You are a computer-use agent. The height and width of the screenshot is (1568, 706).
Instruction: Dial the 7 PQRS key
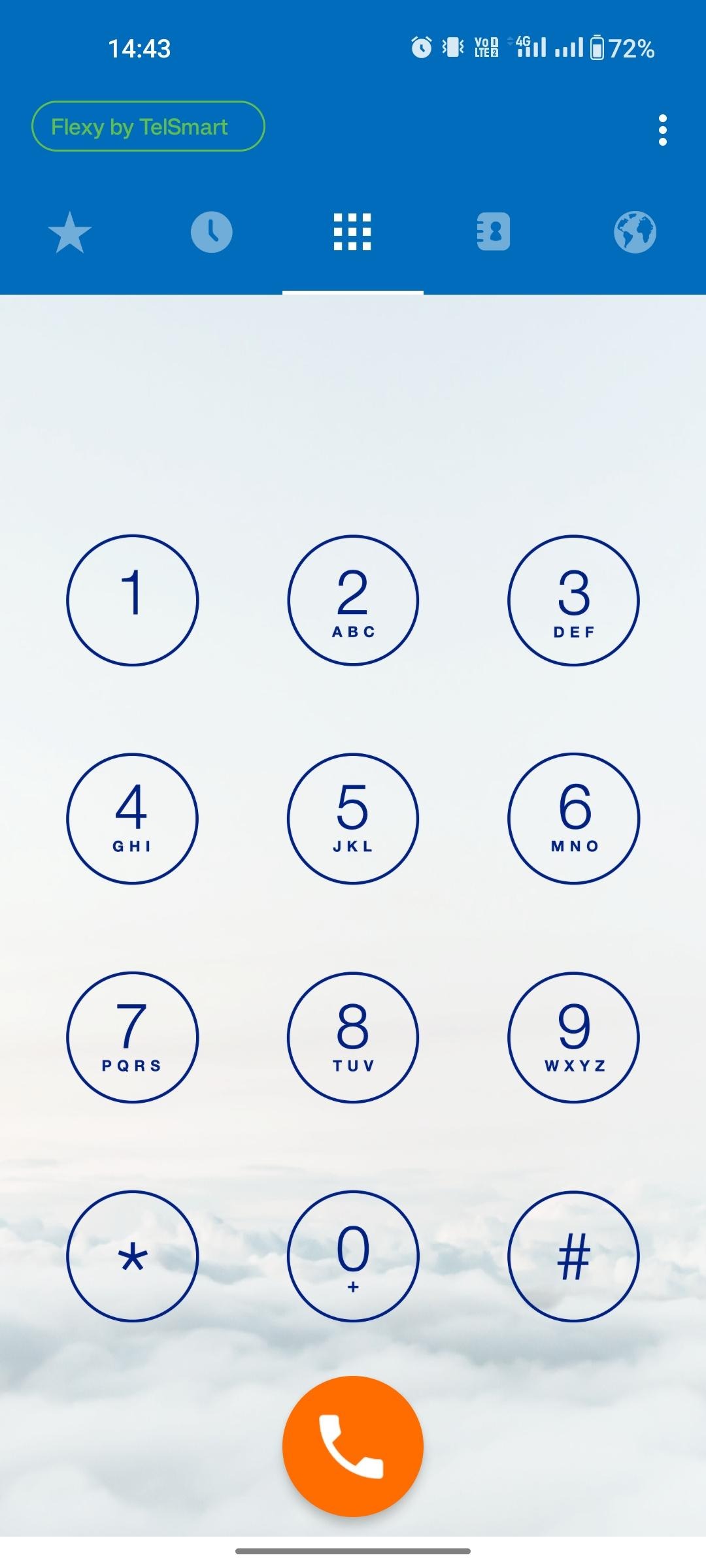point(132,1037)
